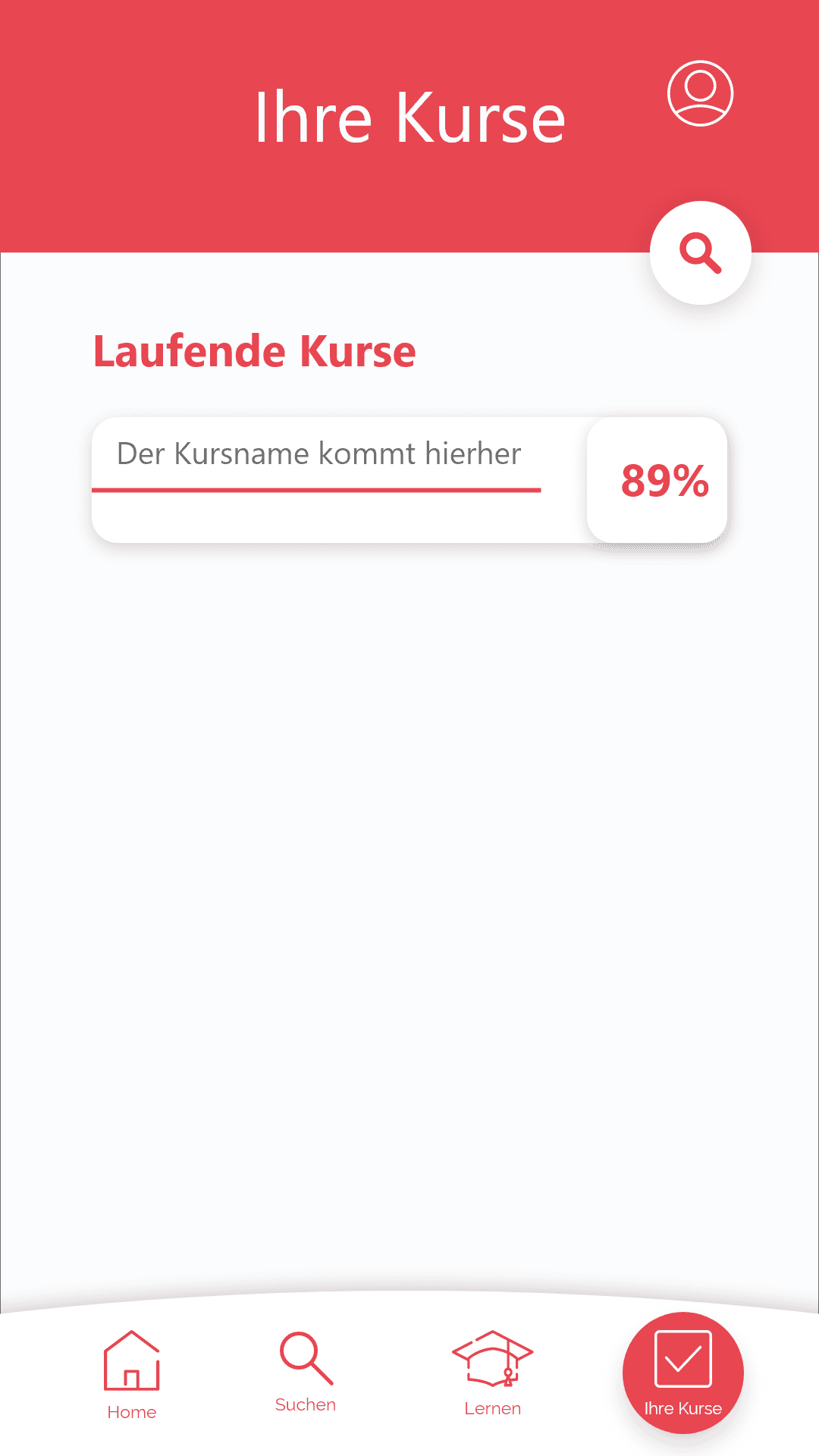
Task: Tap the round search button
Action: pos(700,253)
